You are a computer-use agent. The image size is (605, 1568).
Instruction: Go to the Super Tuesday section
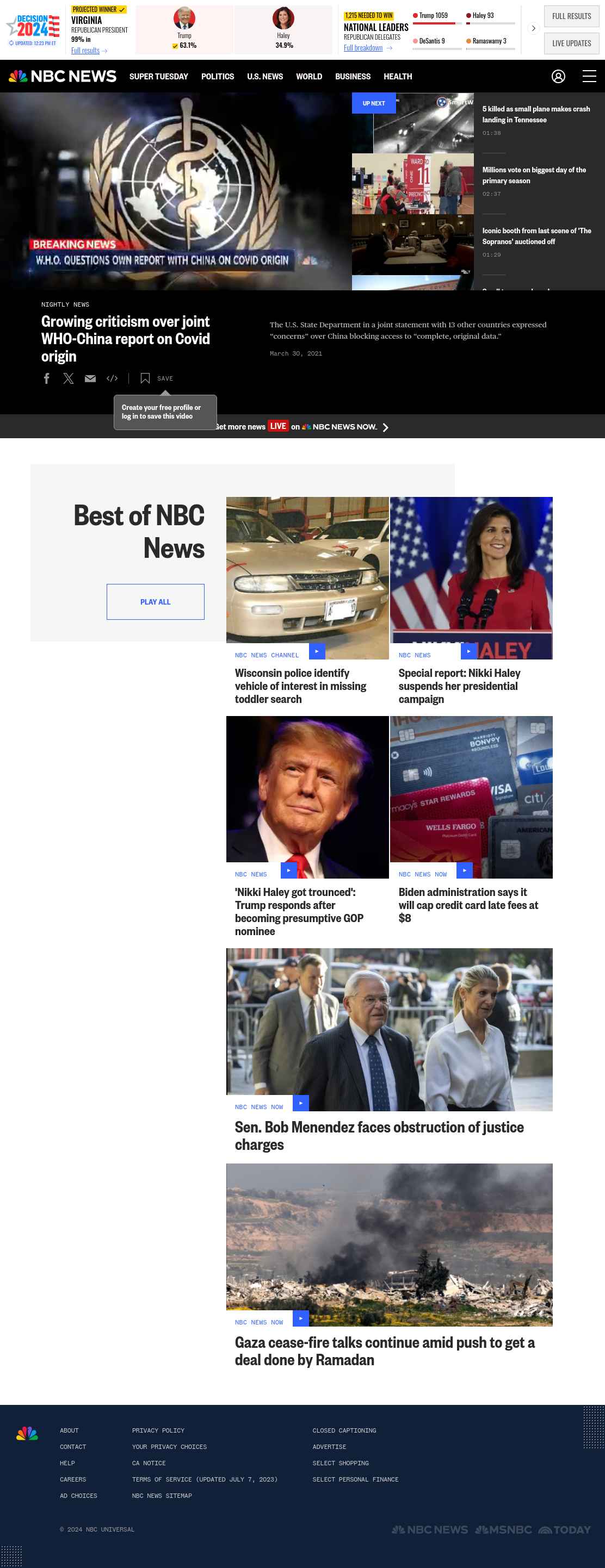(x=158, y=77)
